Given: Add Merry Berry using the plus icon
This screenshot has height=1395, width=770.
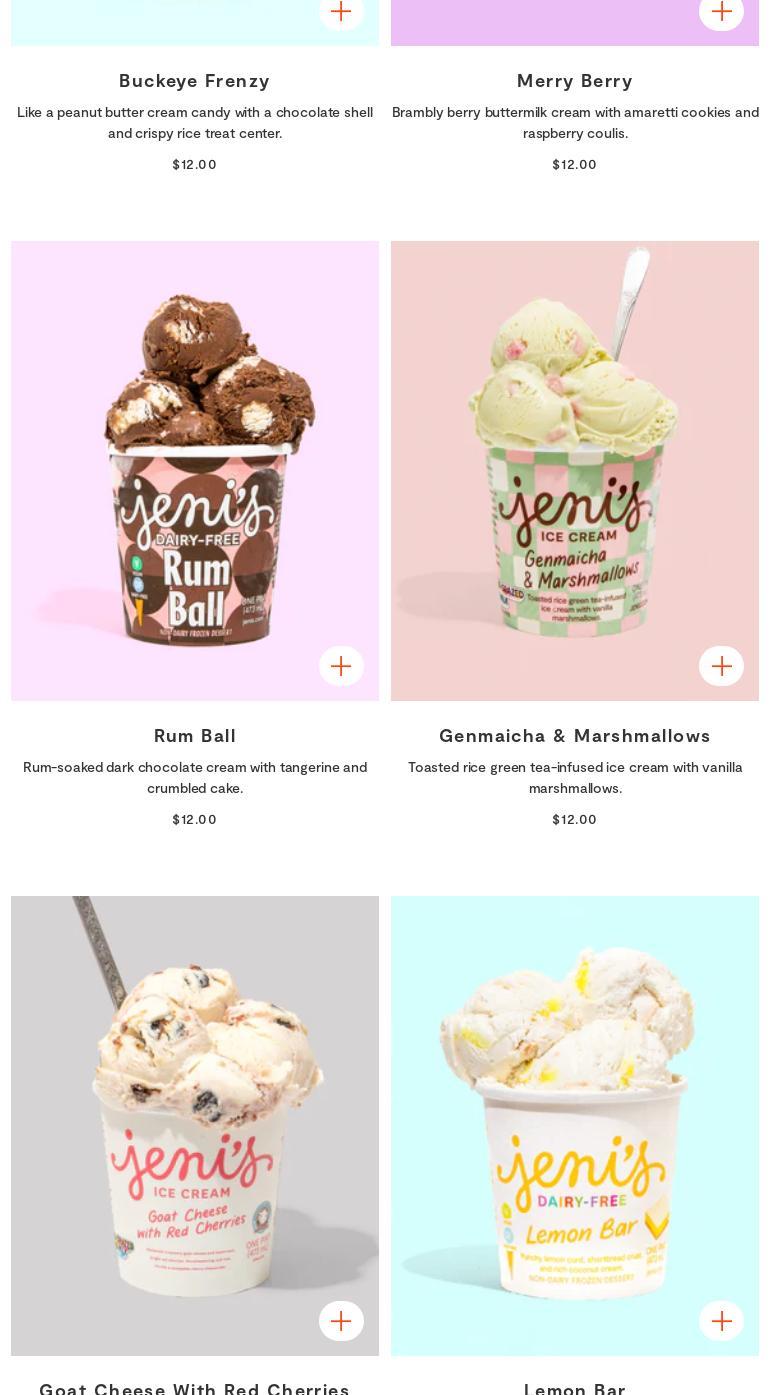Looking at the screenshot, I should coord(721,11).
